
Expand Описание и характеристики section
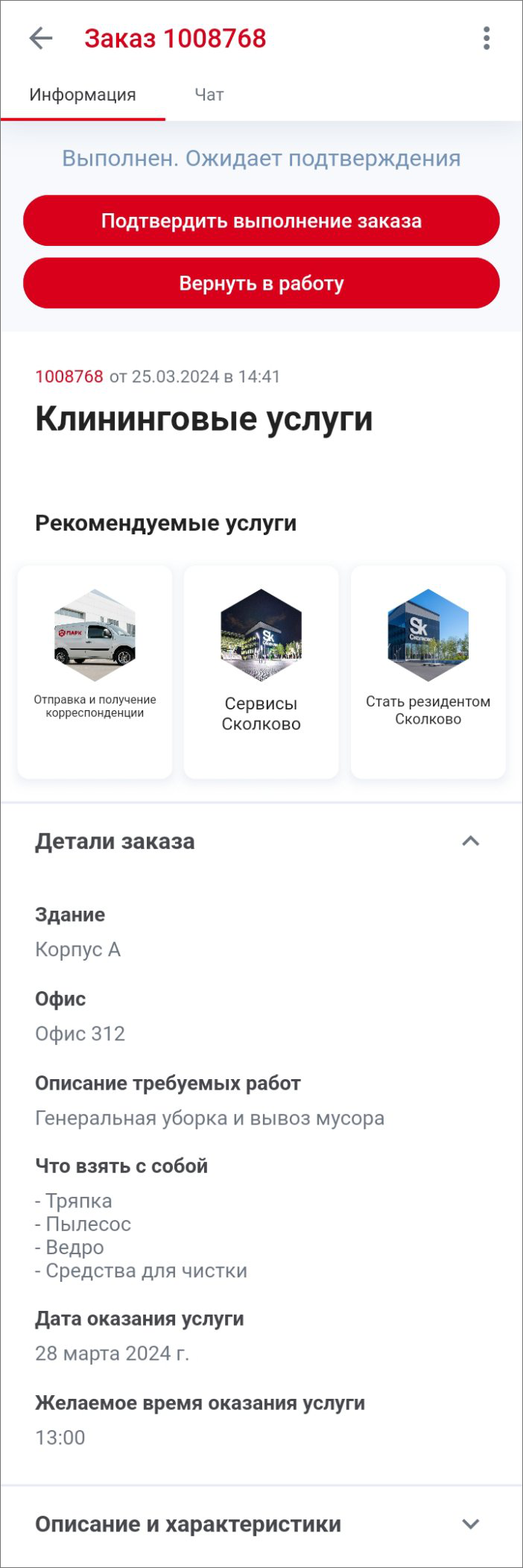[x=470, y=1524]
